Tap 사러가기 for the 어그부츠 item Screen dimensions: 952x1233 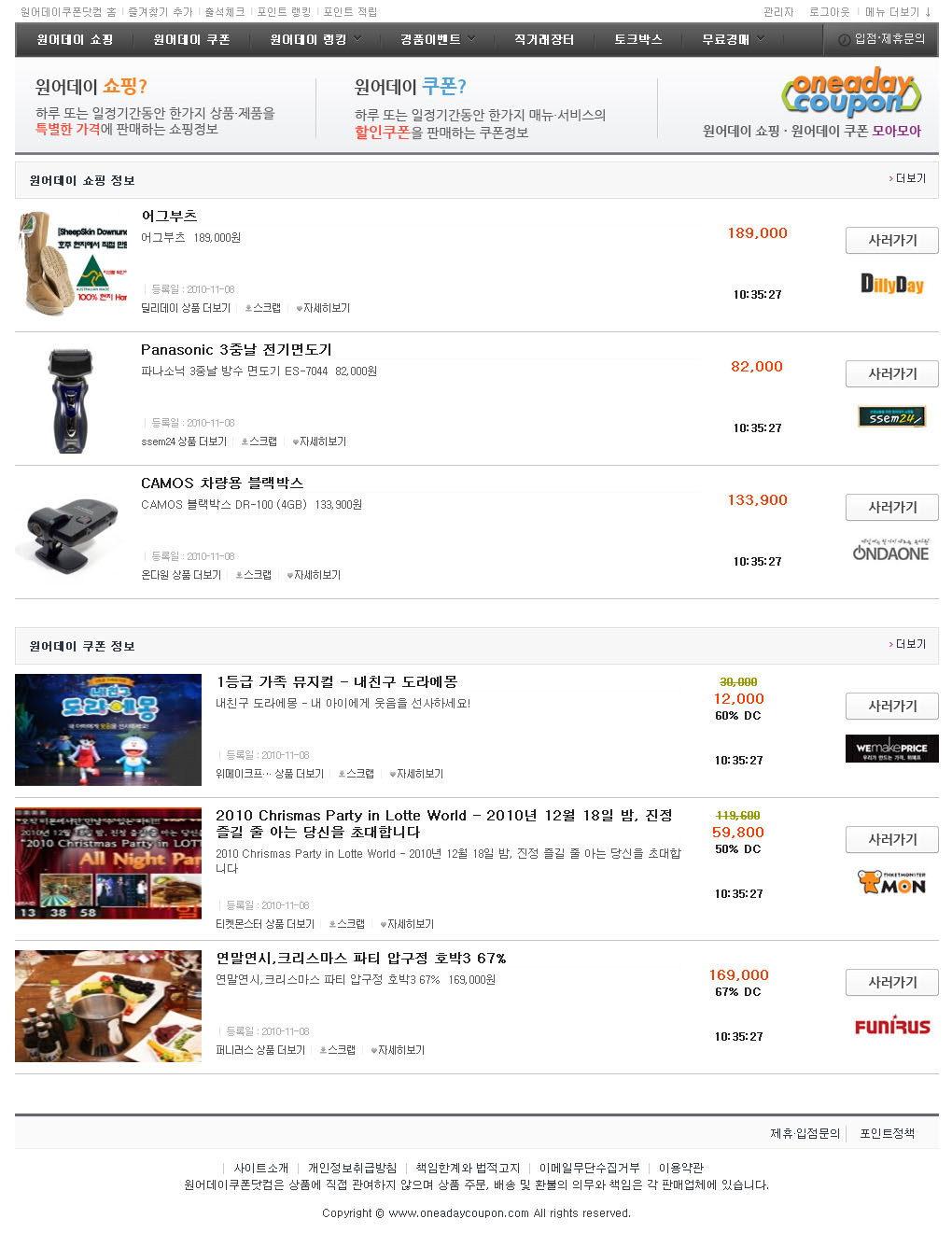[x=891, y=241]
